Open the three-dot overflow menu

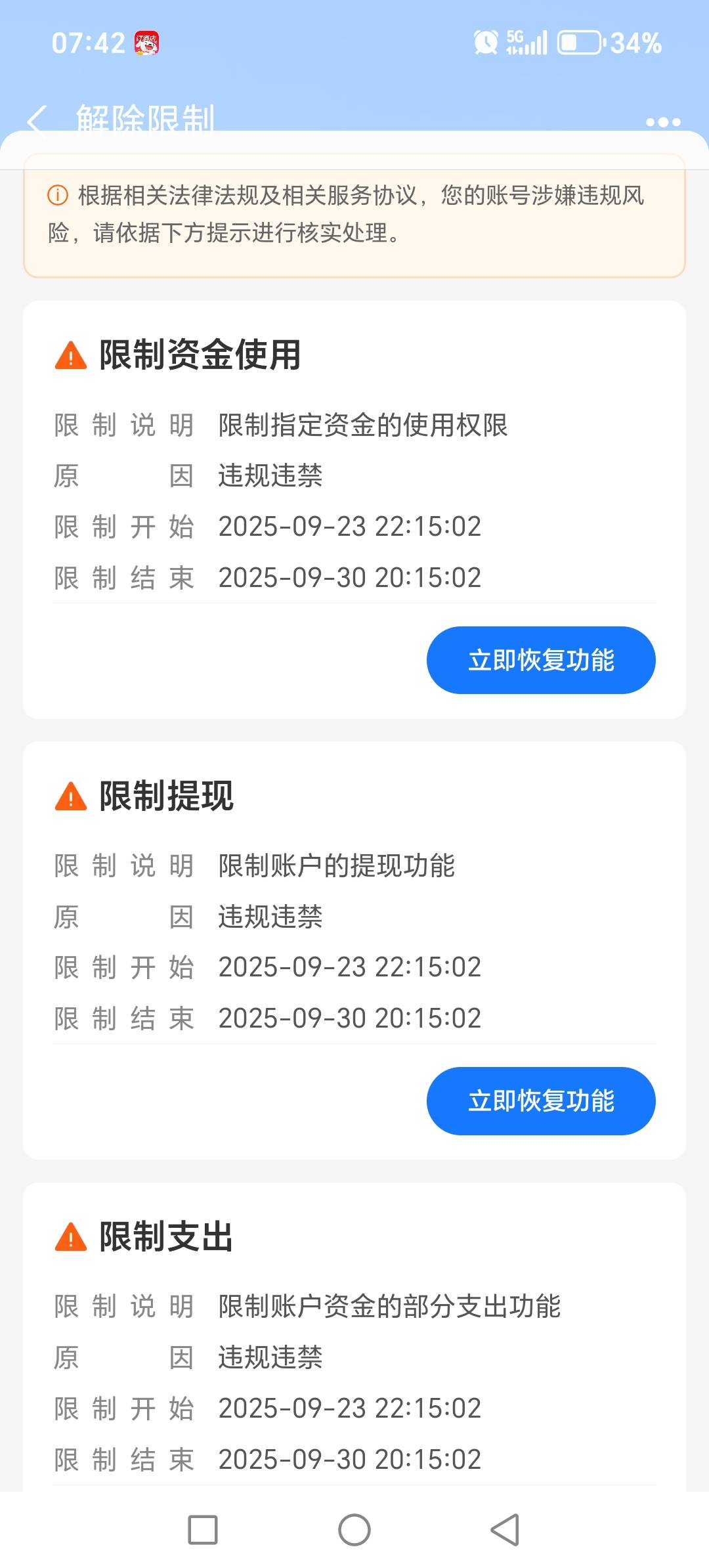(x=662, y=121)
